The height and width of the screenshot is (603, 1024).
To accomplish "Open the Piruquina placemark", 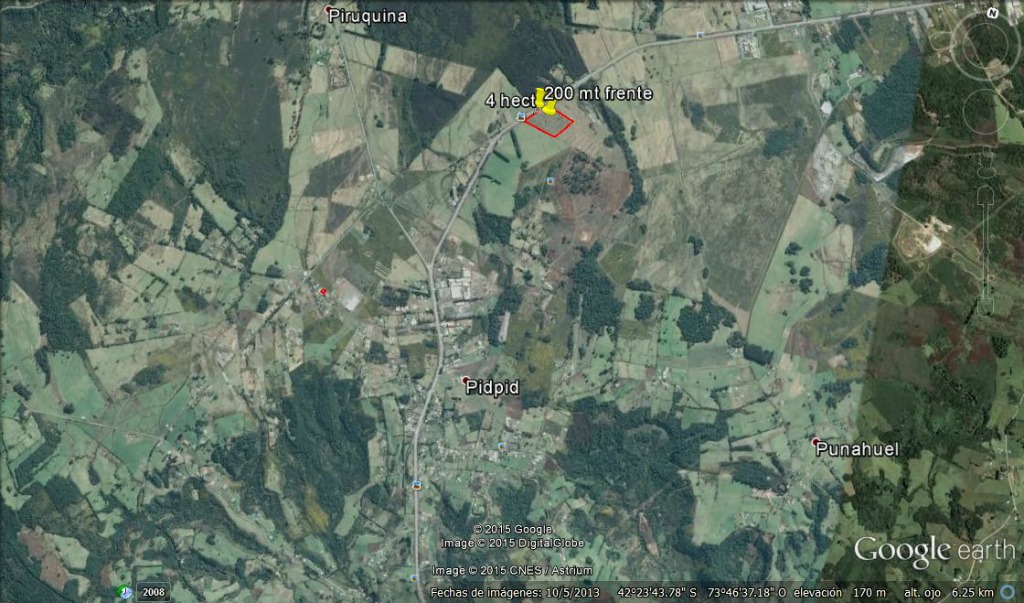I will (329, 11).
